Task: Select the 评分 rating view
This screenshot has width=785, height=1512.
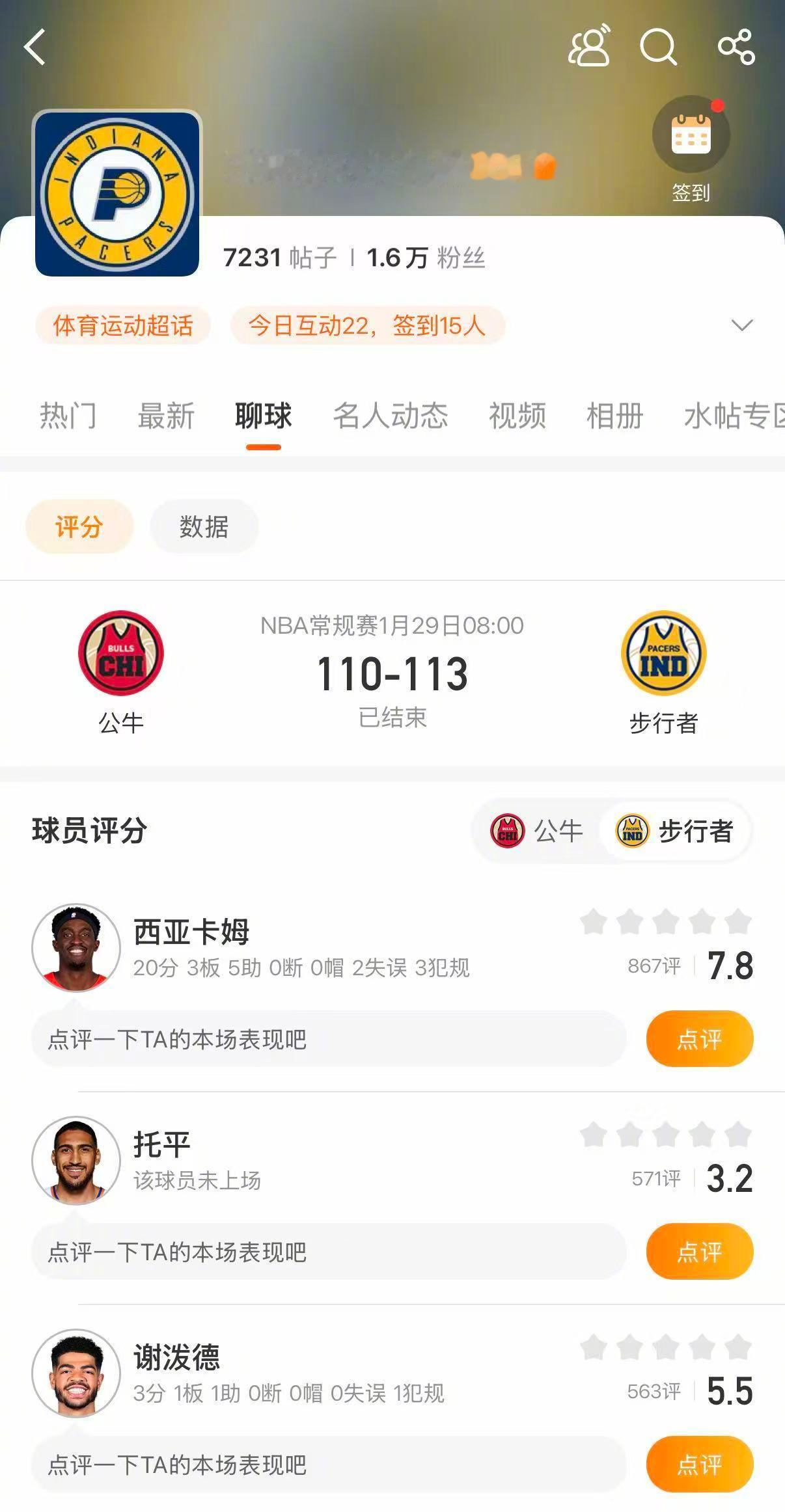Action: [79, 527]
